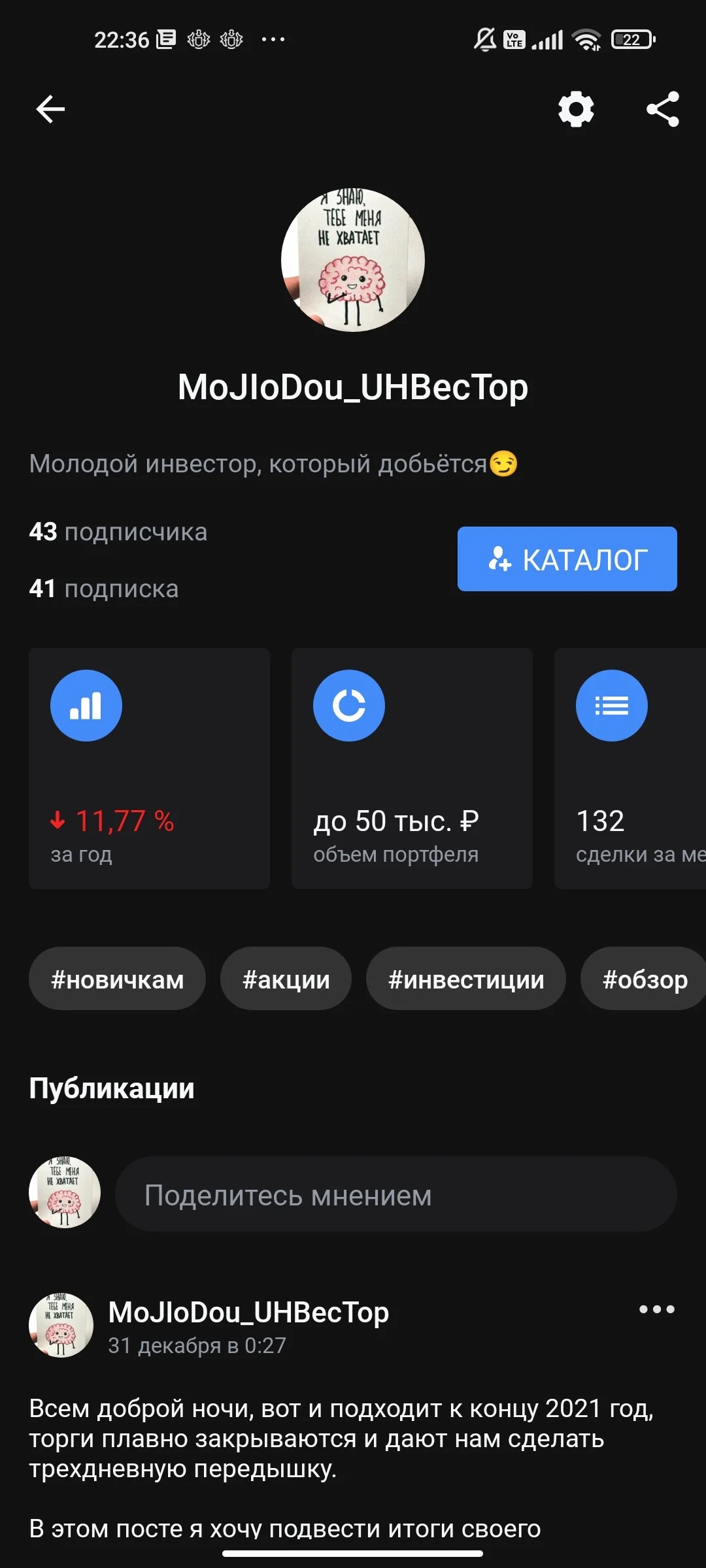The image size is (706, 1568).
Task: Share this profile
Action: click(663, 109)
